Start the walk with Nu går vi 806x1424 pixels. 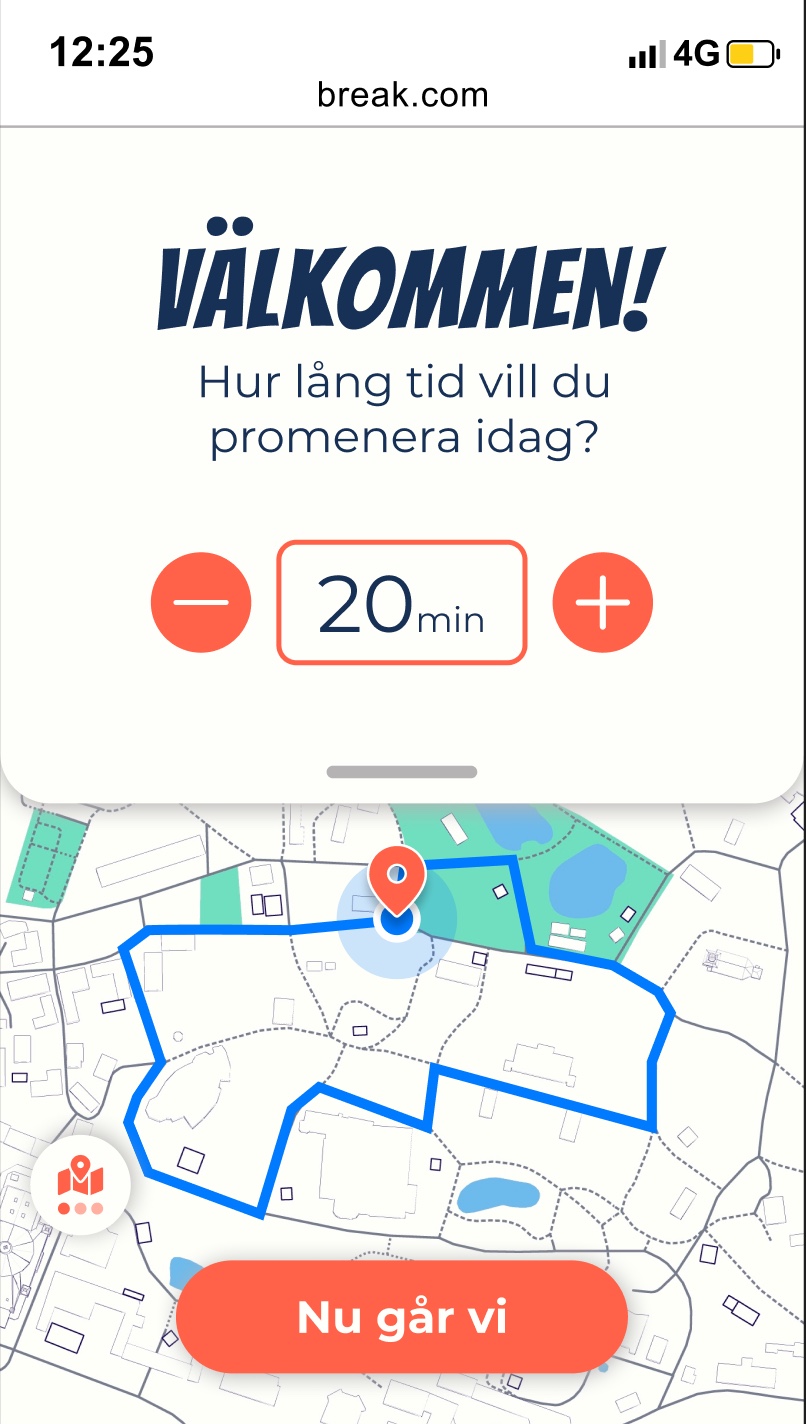[x=402, y=1317]
